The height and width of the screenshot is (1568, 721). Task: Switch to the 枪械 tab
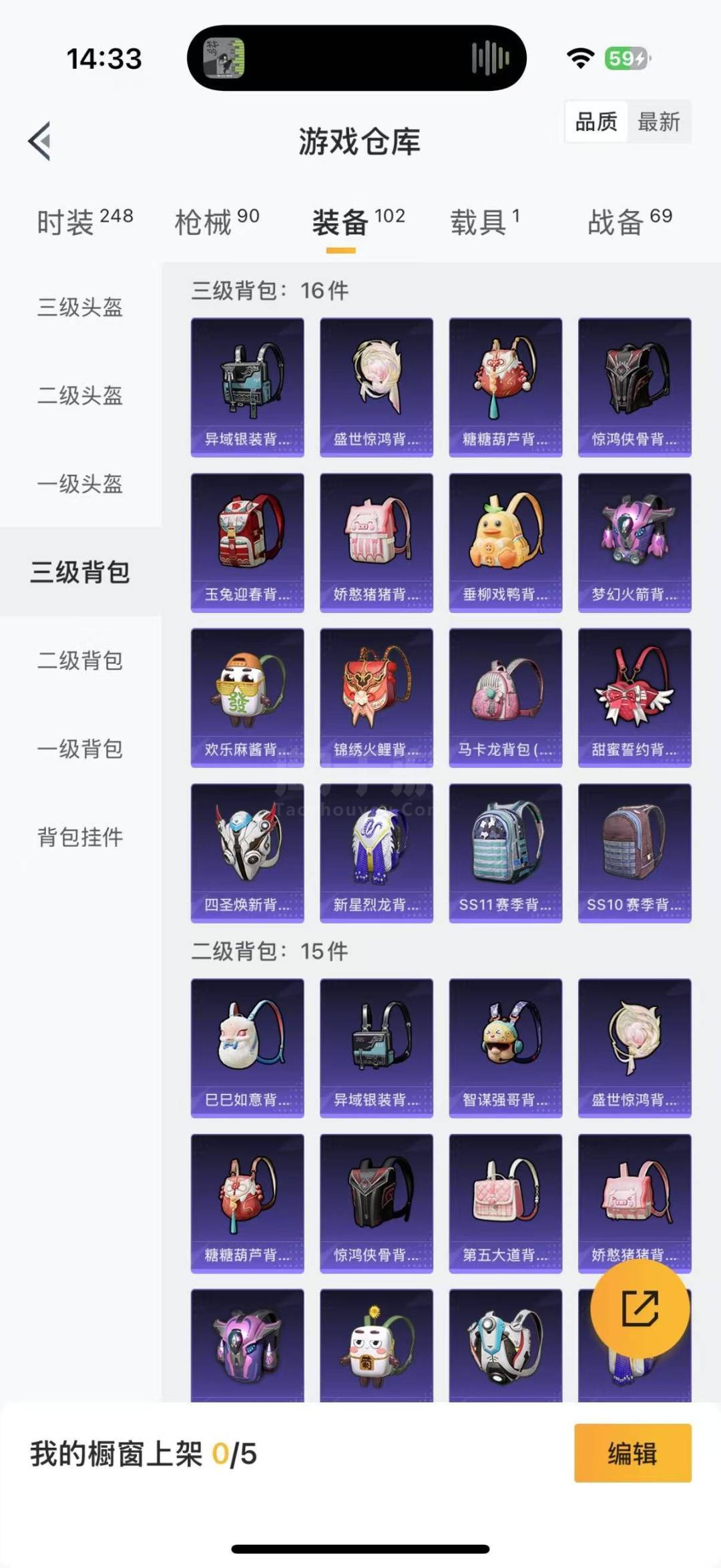point(216,222)
